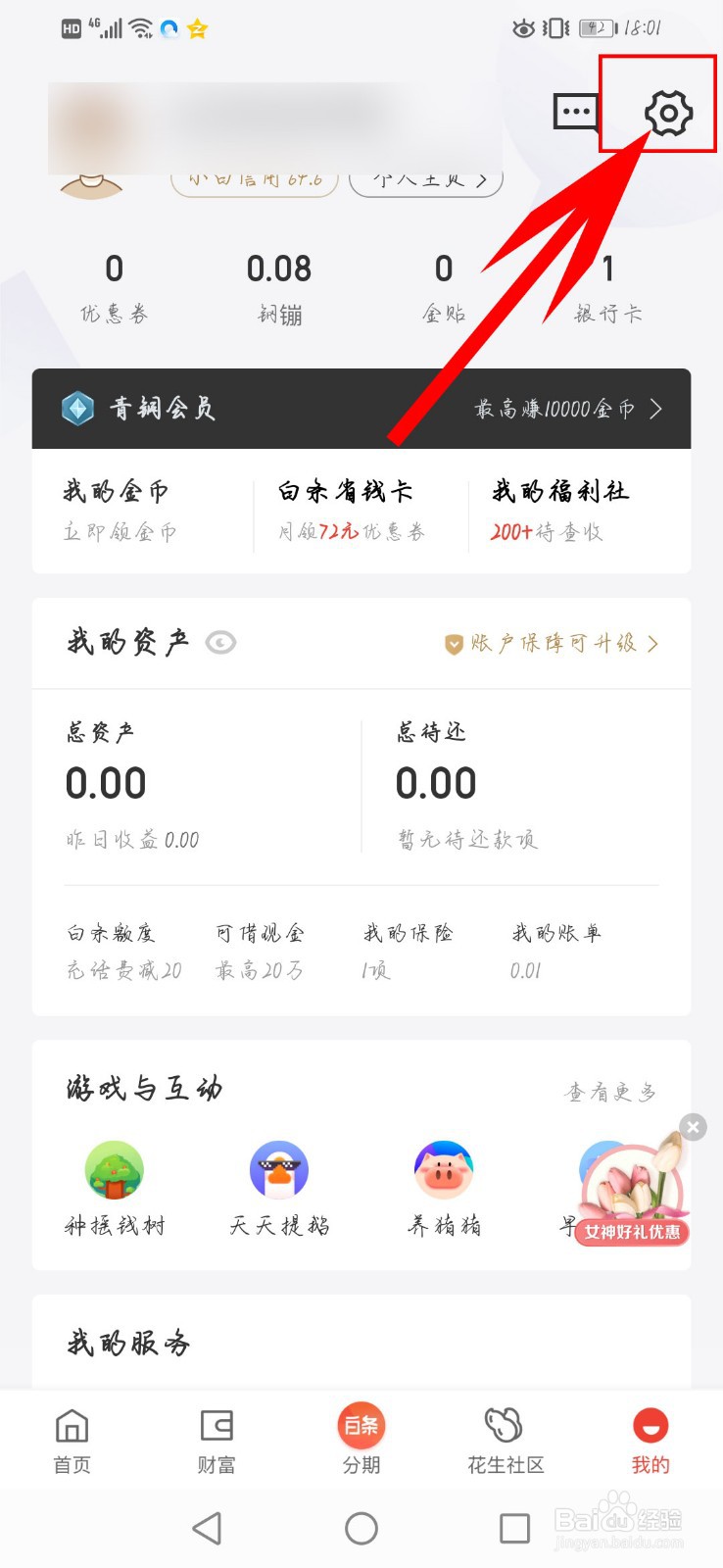Go back with system back button
723x1568 pixels.
pos(207,1528)
